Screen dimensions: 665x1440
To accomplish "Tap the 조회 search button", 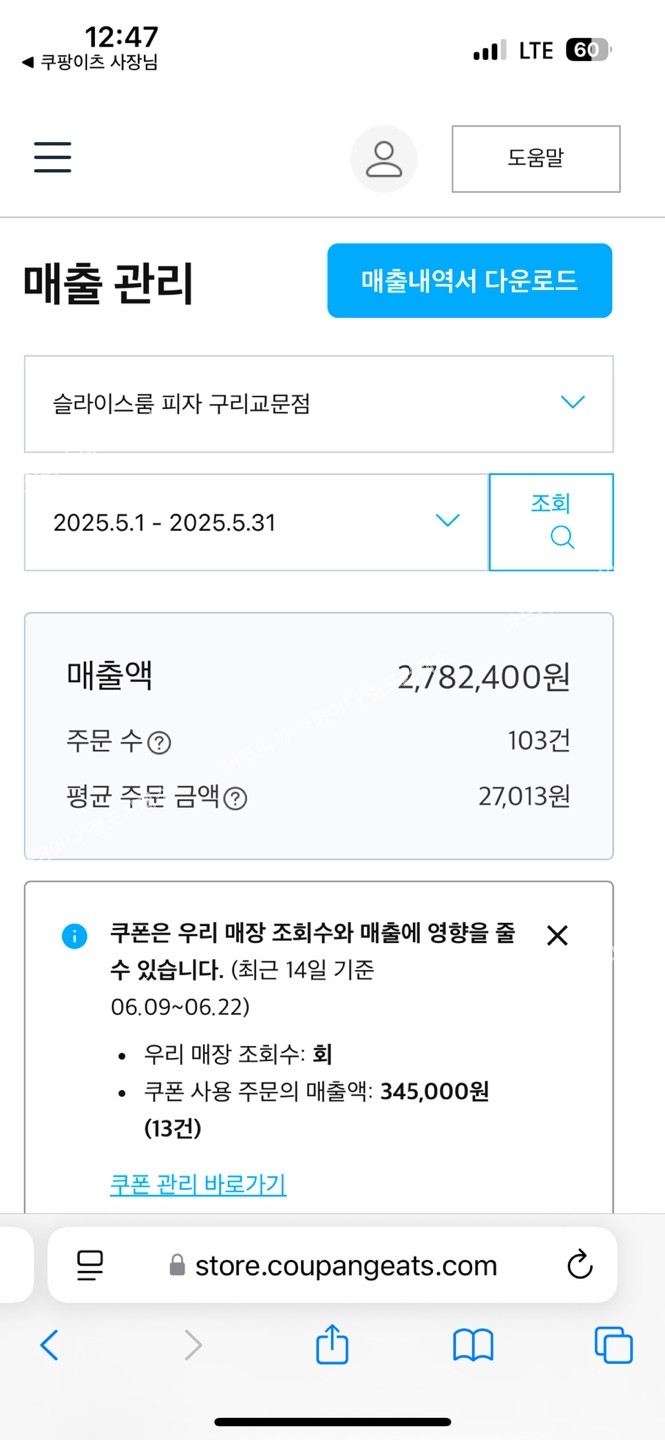I will pos(551,522).
